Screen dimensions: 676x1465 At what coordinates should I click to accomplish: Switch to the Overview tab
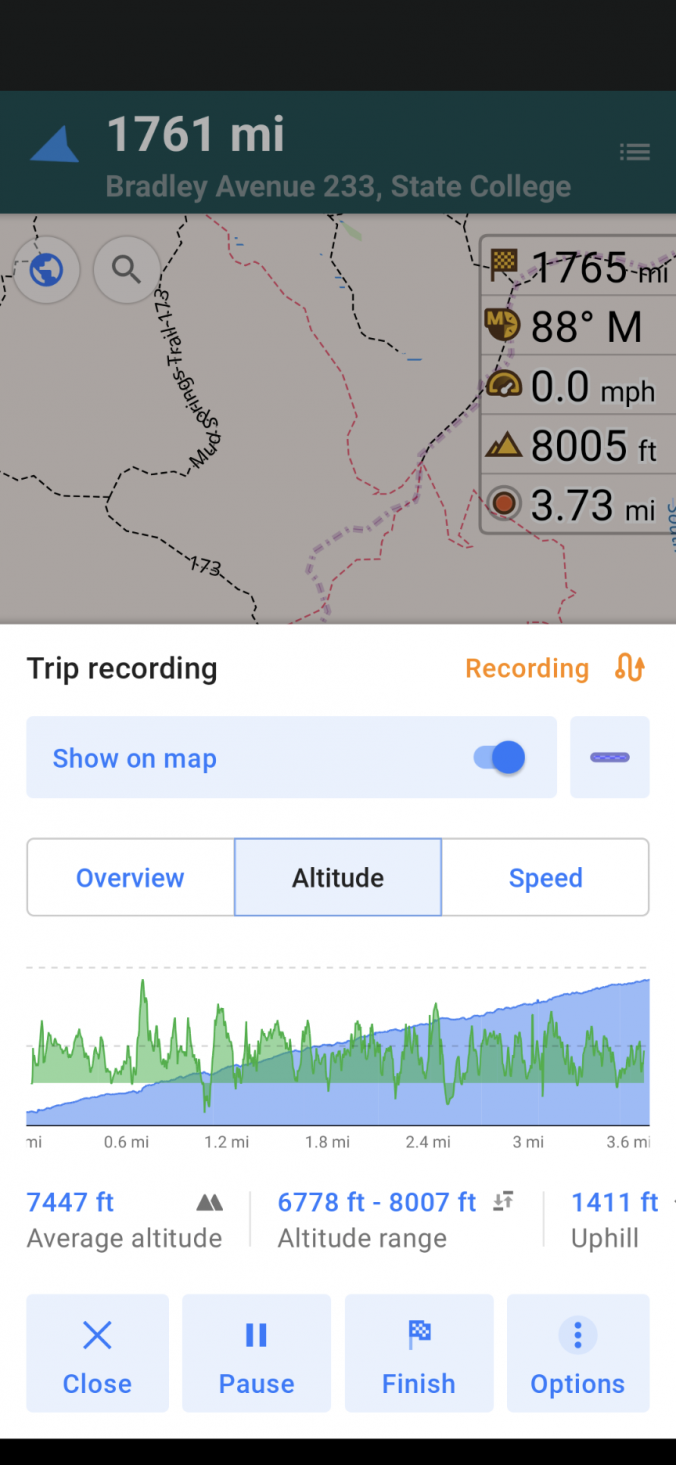coord(130,878)
